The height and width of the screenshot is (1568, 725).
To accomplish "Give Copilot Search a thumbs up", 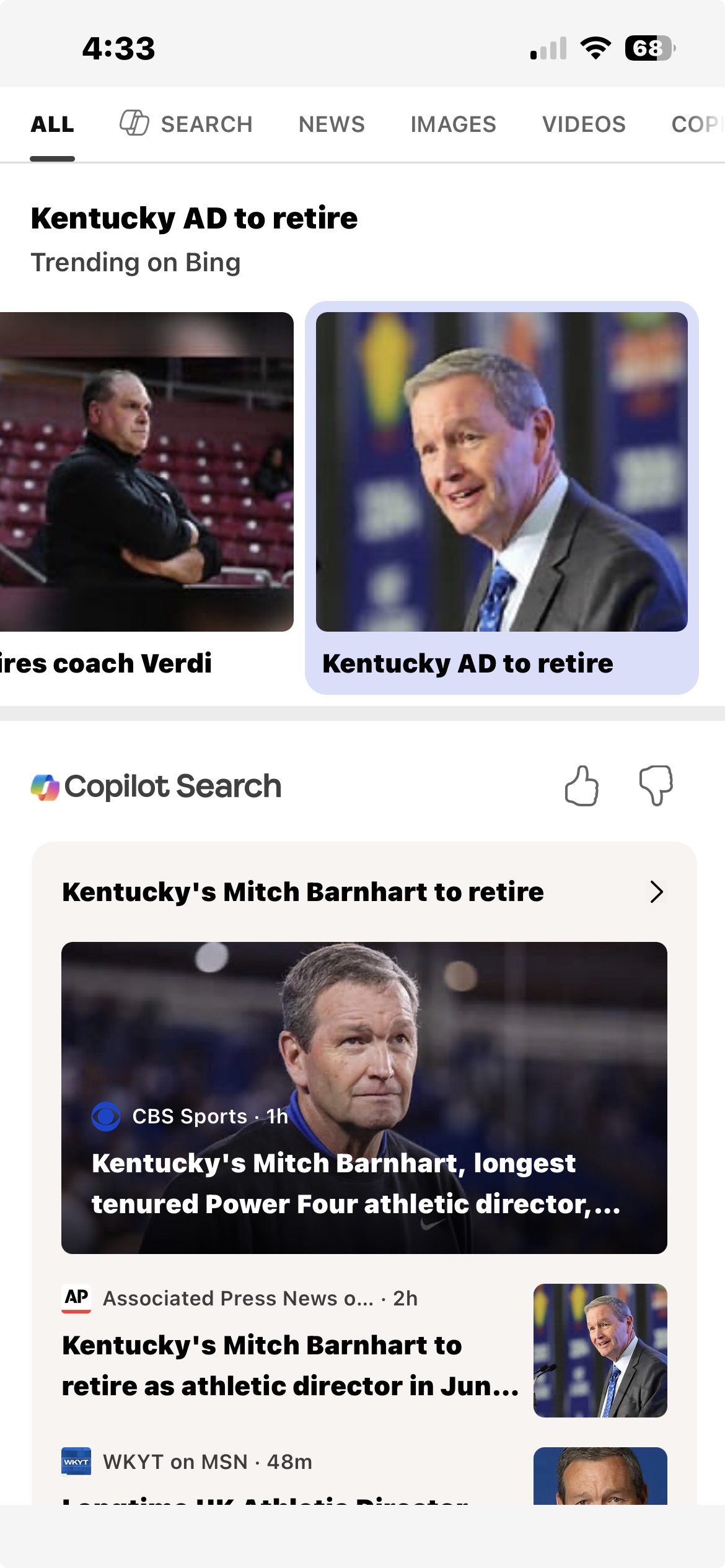I will click(581, 786).
